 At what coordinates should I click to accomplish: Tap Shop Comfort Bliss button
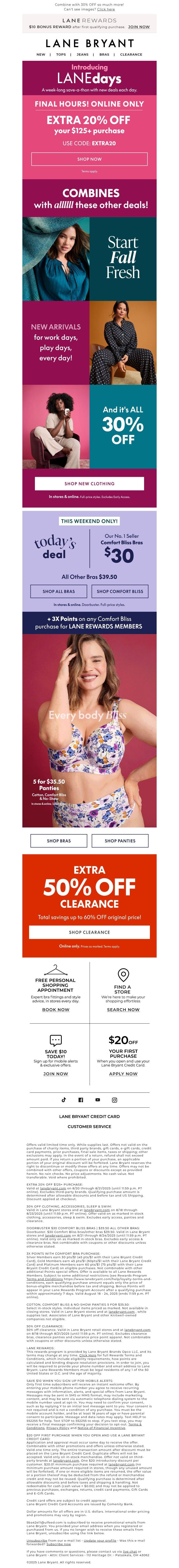[120, 591]
